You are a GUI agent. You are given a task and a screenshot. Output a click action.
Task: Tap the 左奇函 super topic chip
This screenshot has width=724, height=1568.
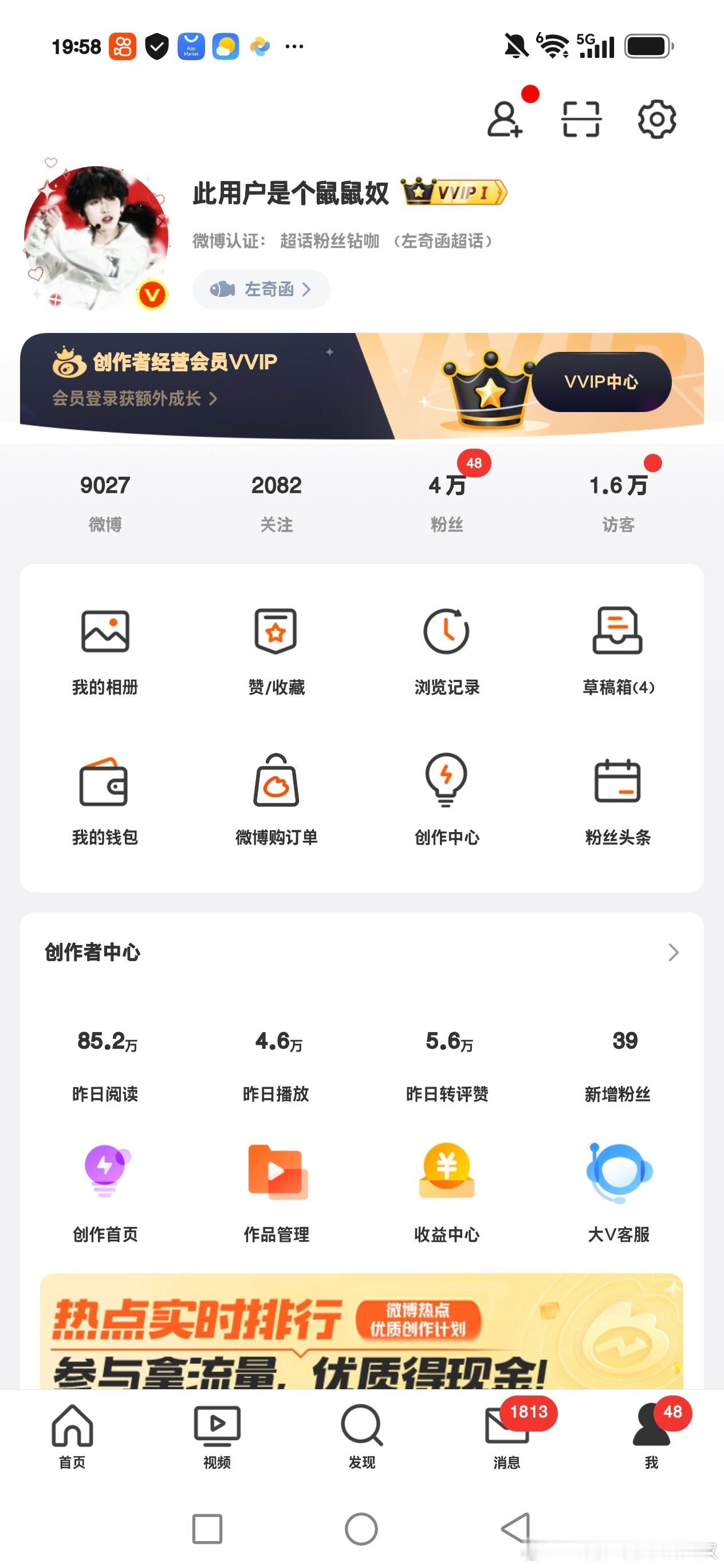[261, 289]
